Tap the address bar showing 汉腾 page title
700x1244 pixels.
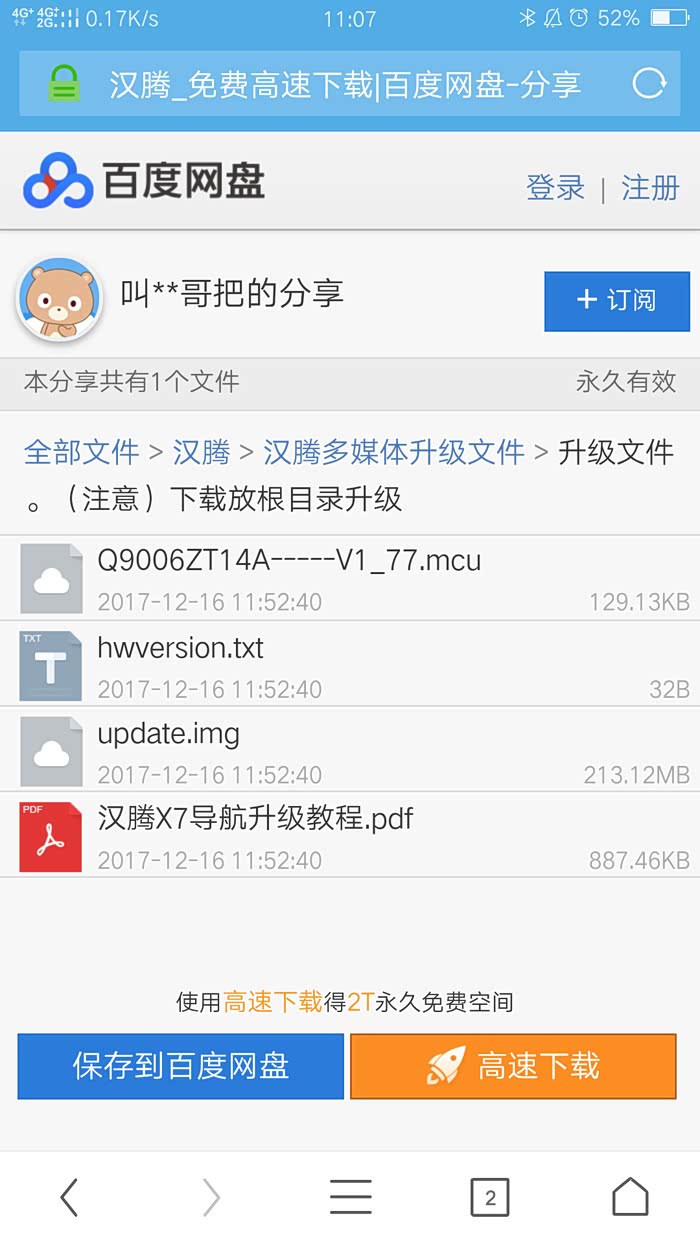click(x=344, y=84)
